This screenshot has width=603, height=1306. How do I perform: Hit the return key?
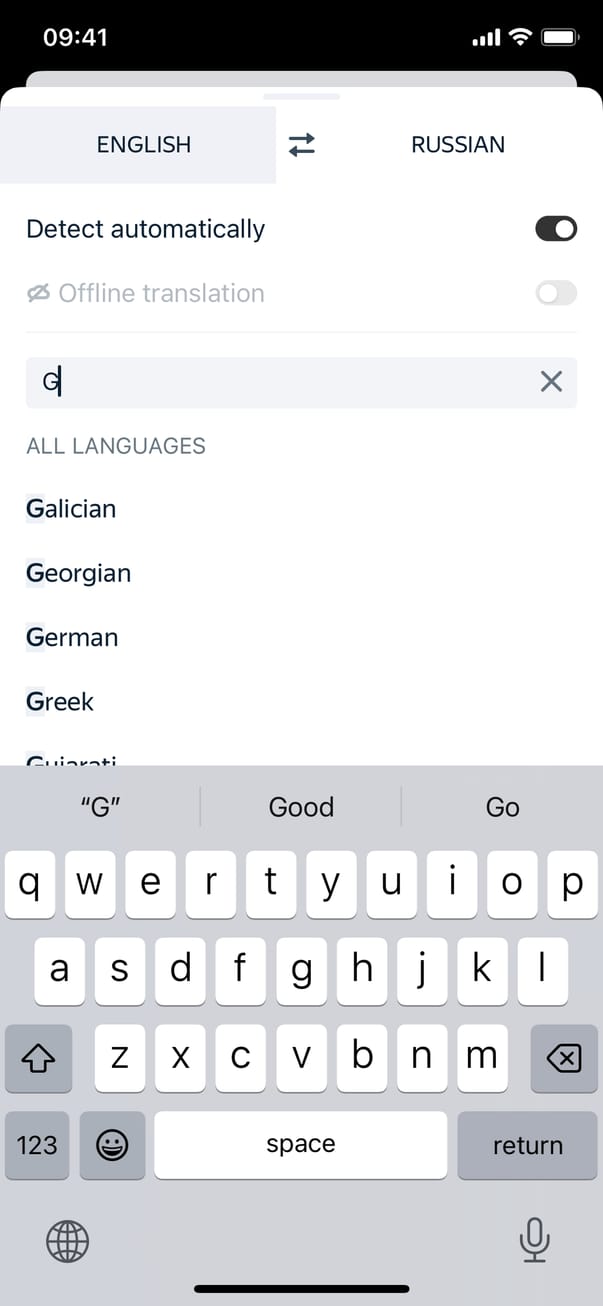tap(527, 1145)
